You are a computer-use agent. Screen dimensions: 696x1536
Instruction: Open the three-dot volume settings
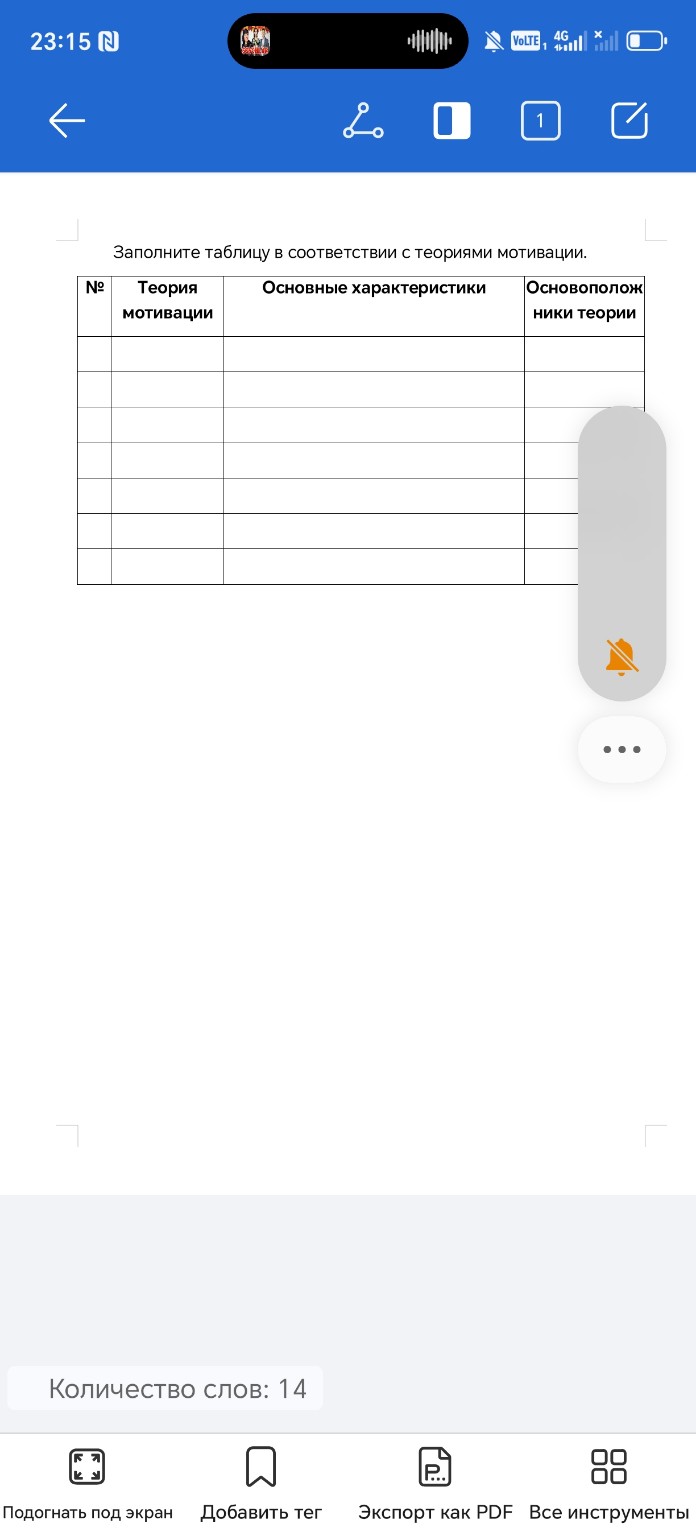[621, 749]
